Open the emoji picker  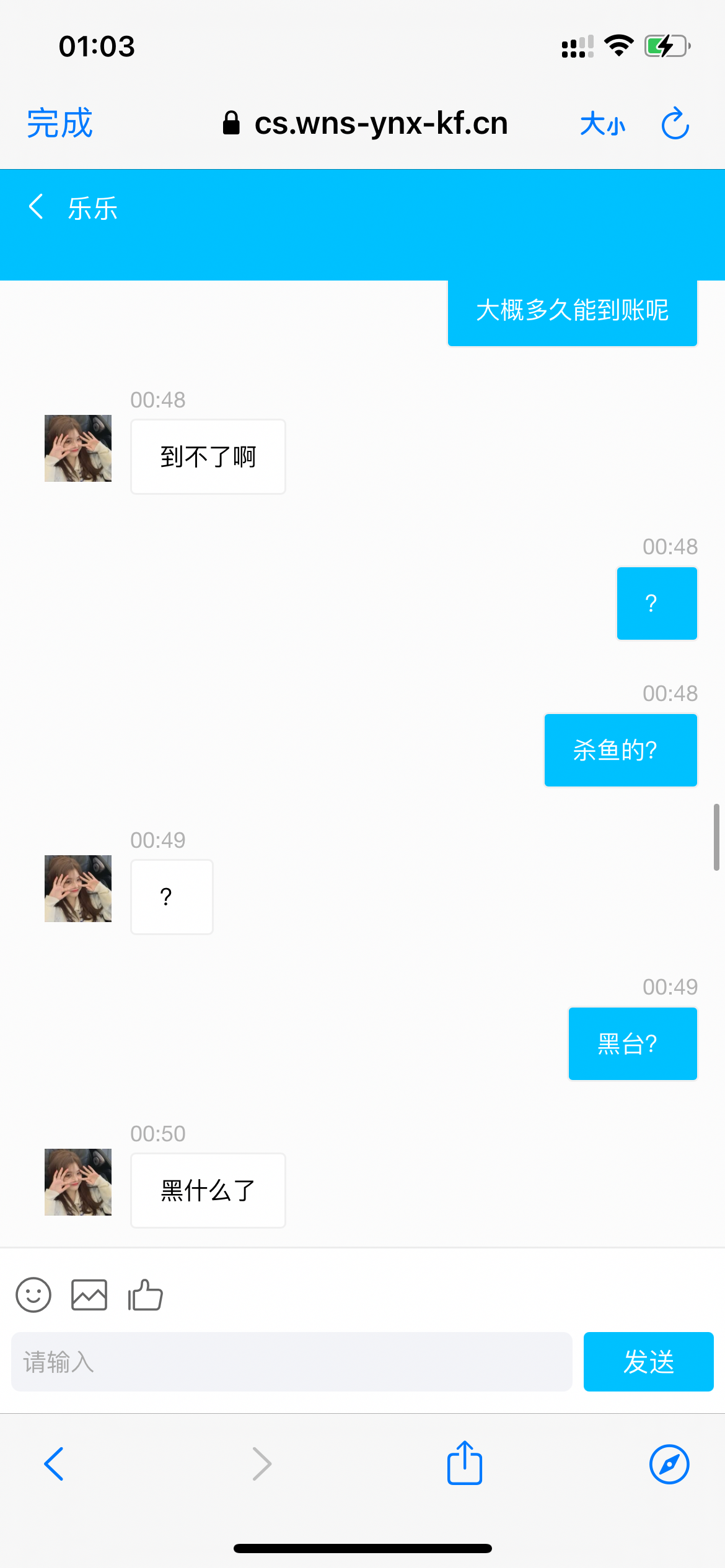(33, 1294)
